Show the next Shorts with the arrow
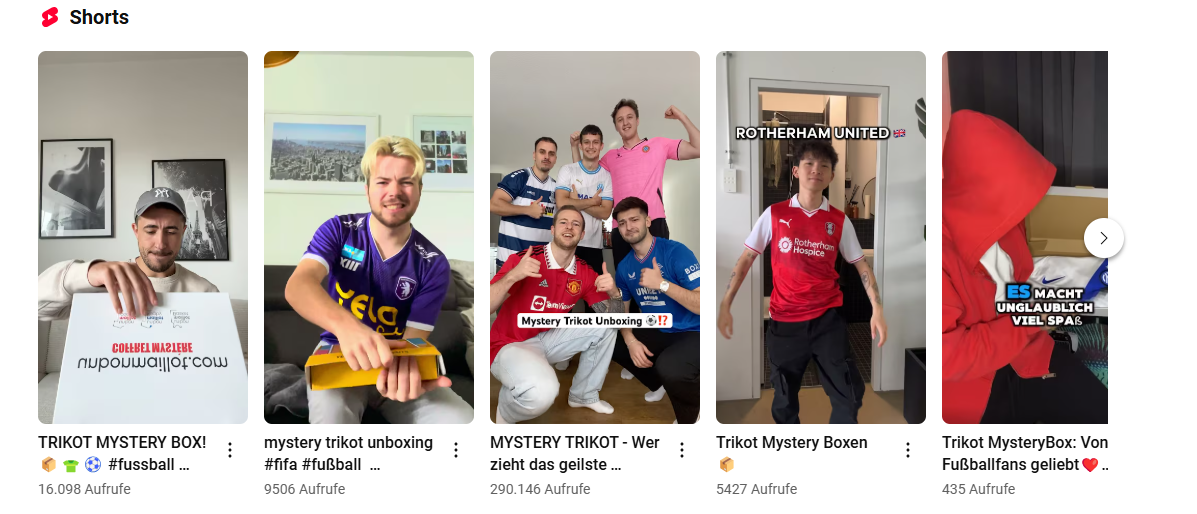1197x514 pixels. 1104,238
